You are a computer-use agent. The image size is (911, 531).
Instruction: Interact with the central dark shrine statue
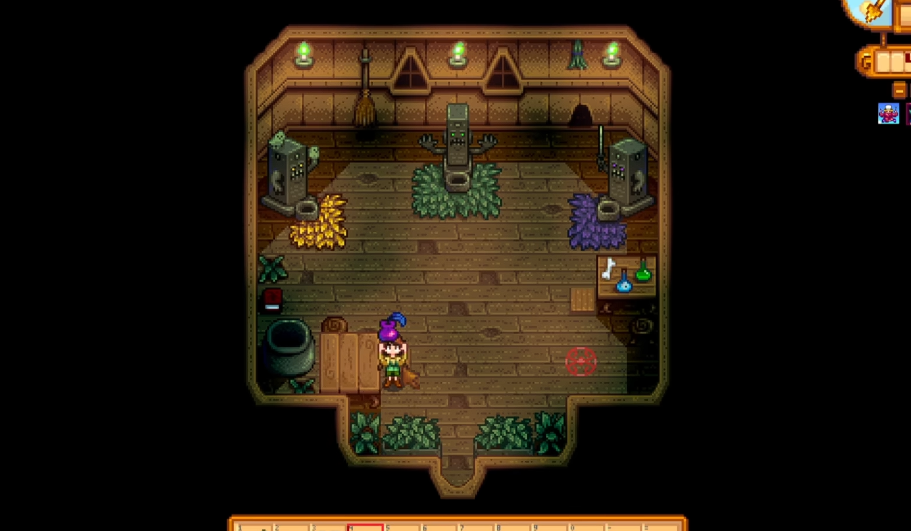(457, 147)
